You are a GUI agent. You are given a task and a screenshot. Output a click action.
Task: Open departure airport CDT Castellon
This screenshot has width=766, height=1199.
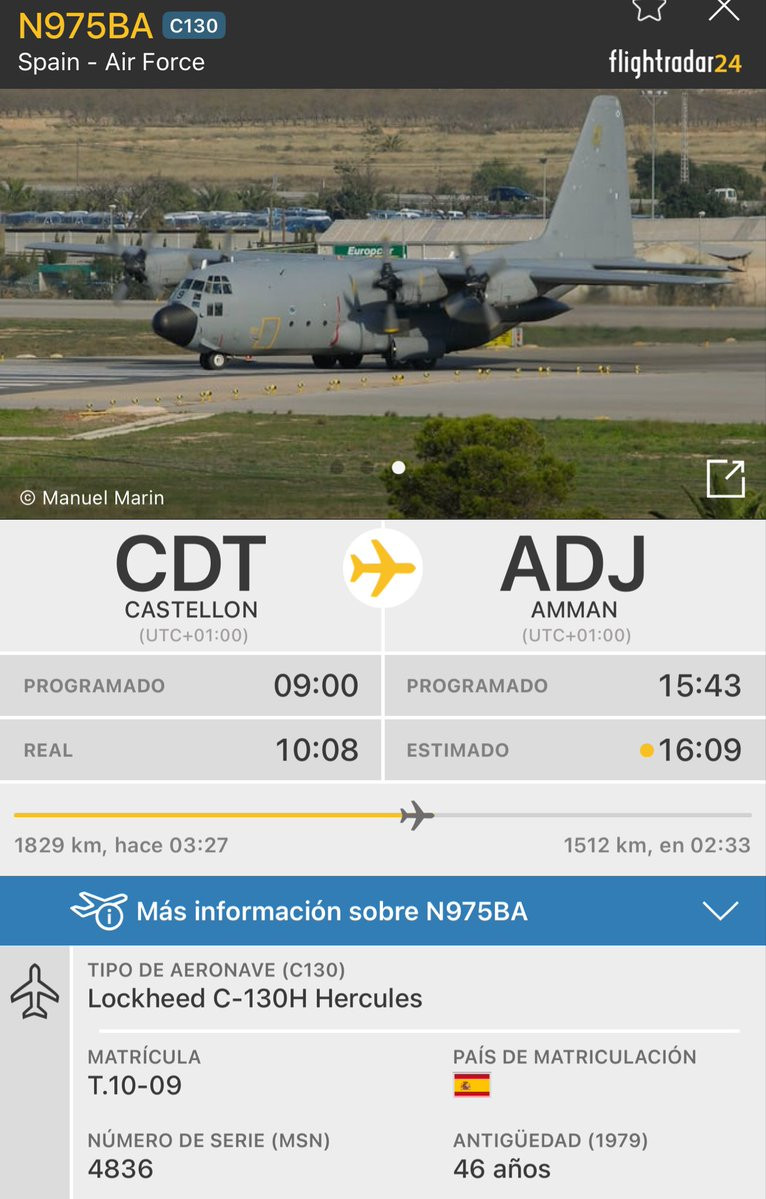(x=191, y=586)
